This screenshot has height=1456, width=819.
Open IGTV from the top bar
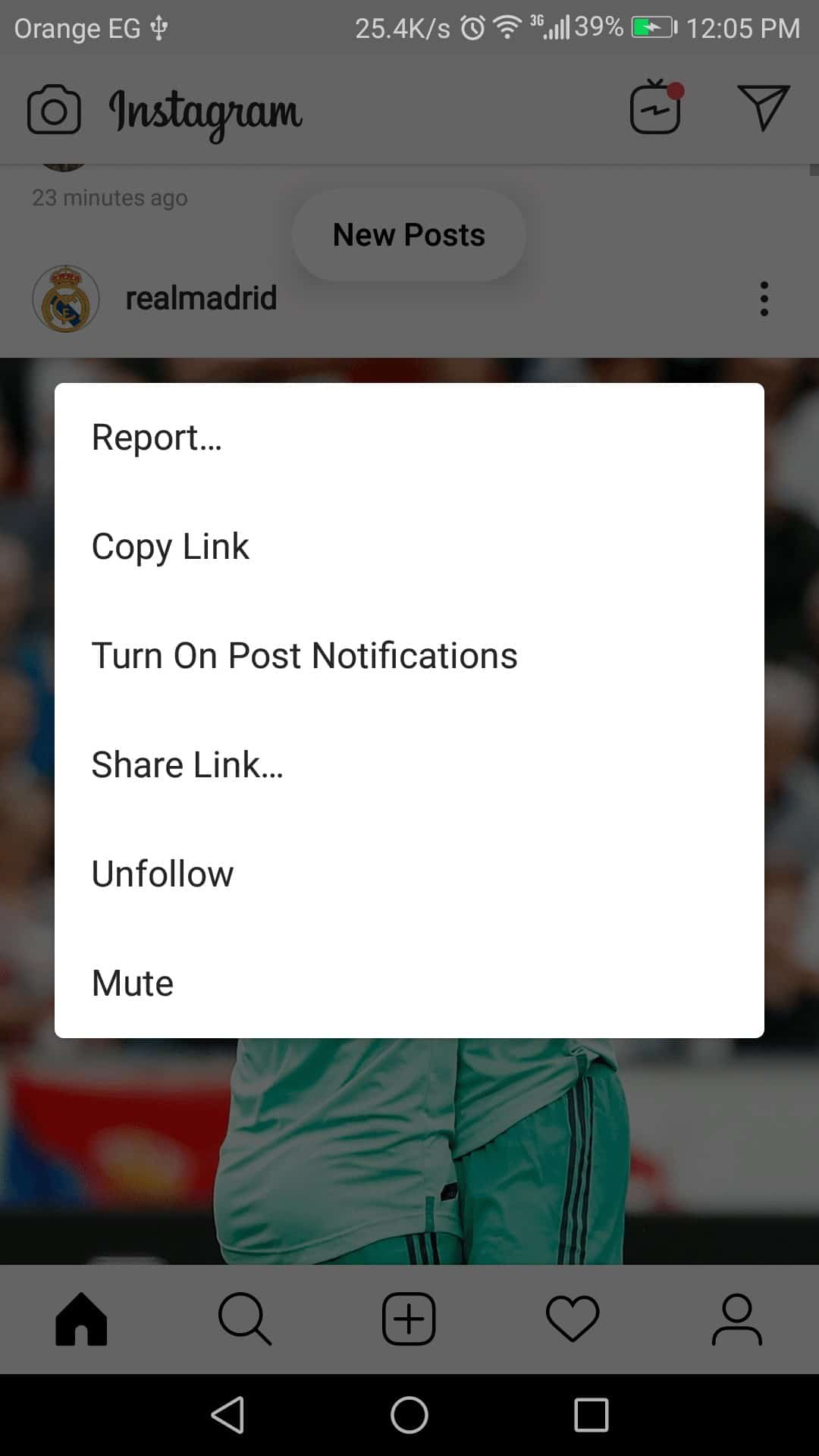pyautogui.click(x=656, y=108)
